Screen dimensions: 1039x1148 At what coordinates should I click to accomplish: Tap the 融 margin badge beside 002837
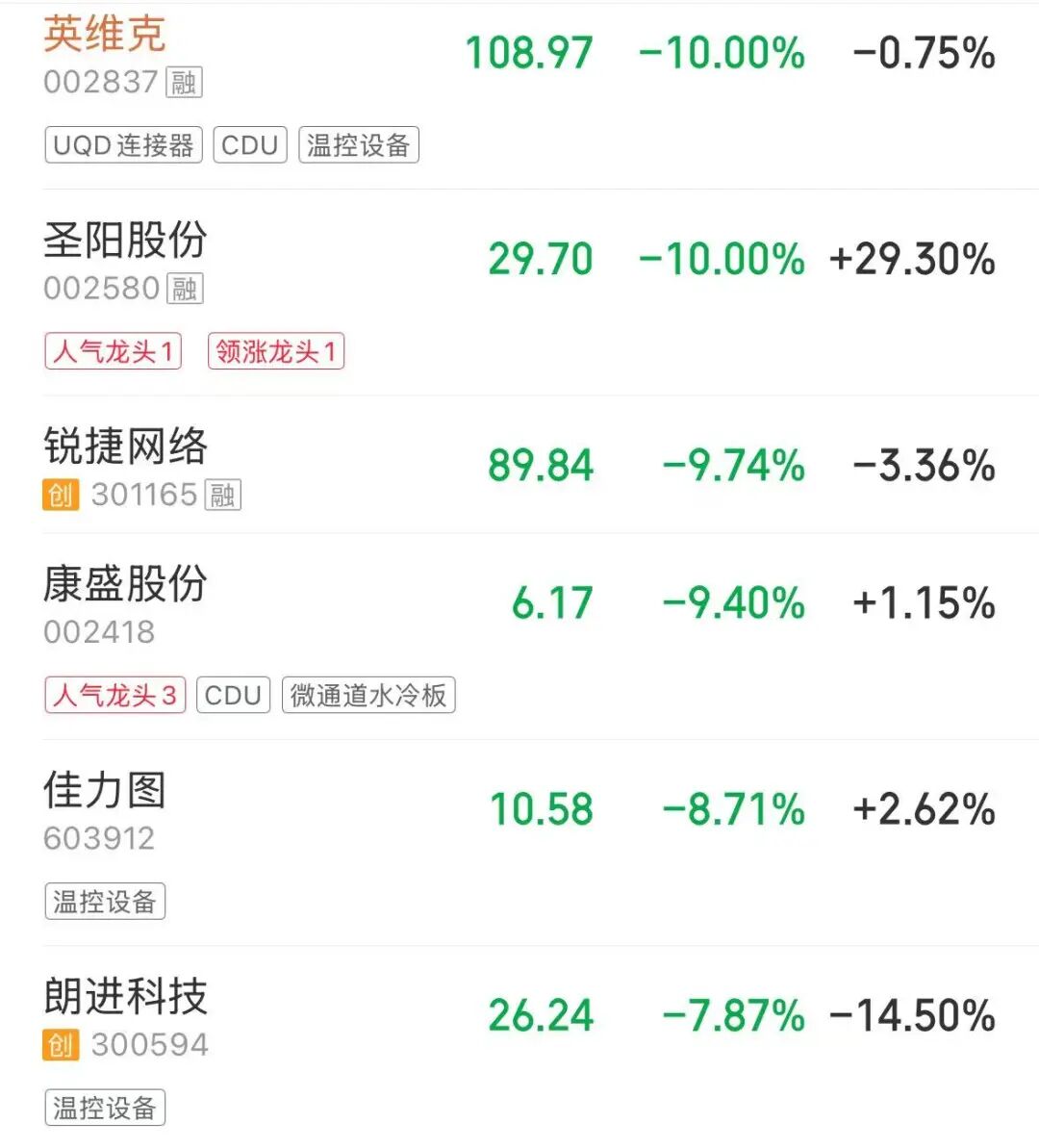tap(186, 83)
